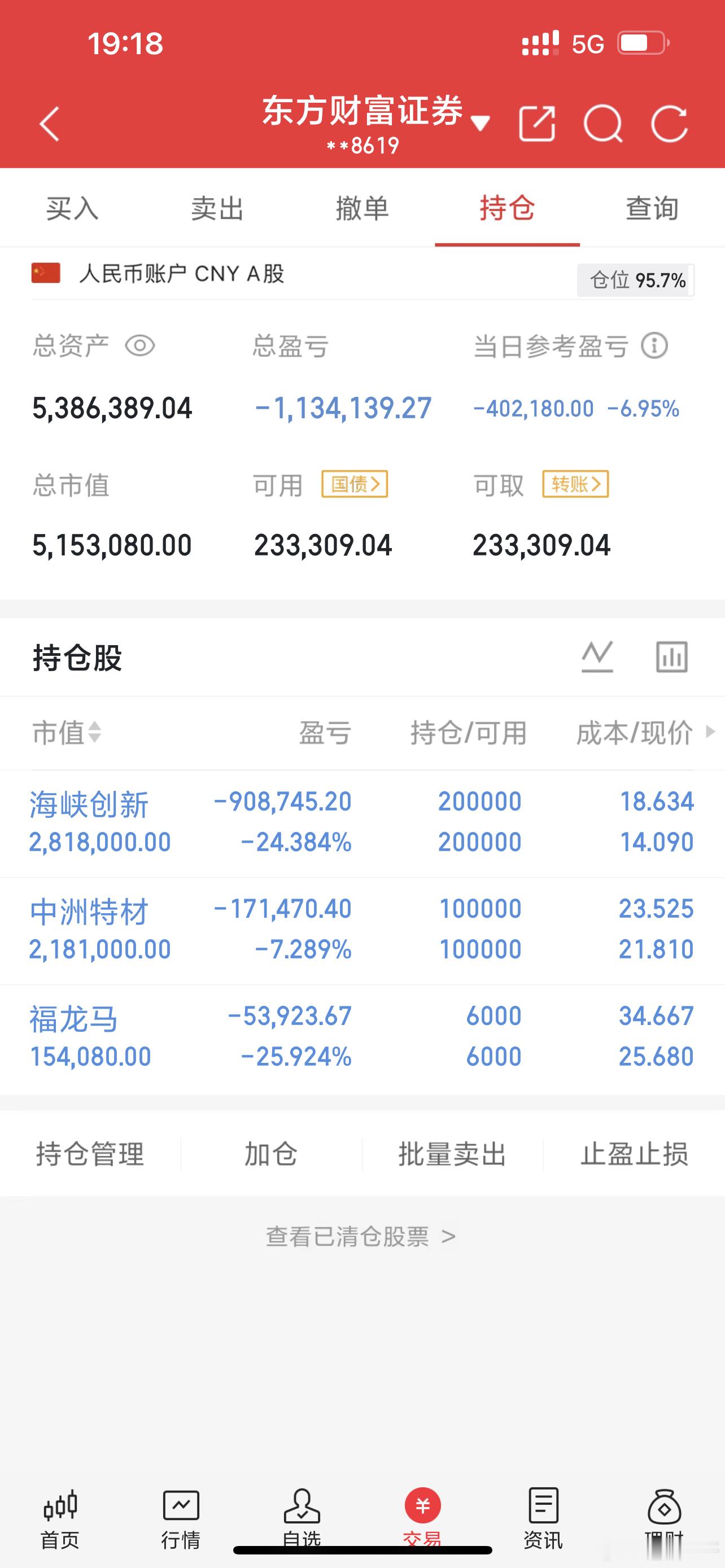Click the search magnifier icon
This screenshot has width=725, height=1568.
(x=605, y=124)
